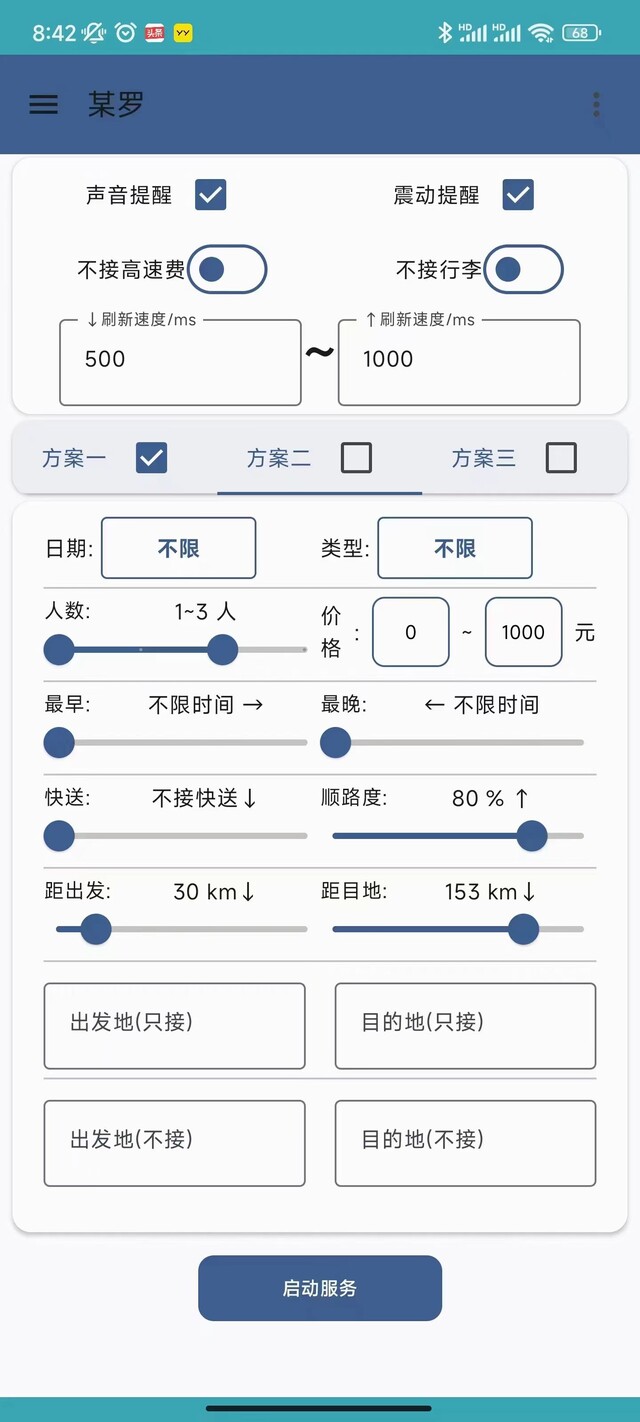Check the 方案三 checkbox
The height and width of the screenshot is (1422, 640).
click(561, 458)
